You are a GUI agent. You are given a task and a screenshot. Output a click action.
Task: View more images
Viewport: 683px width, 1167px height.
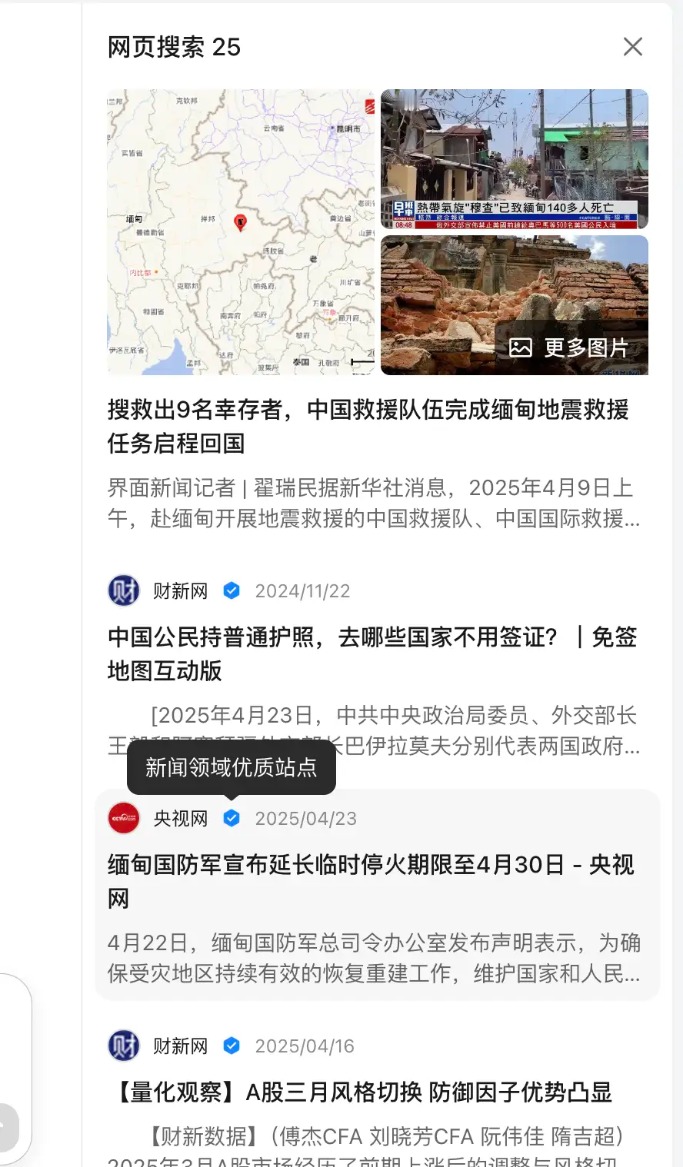[570, 347]
